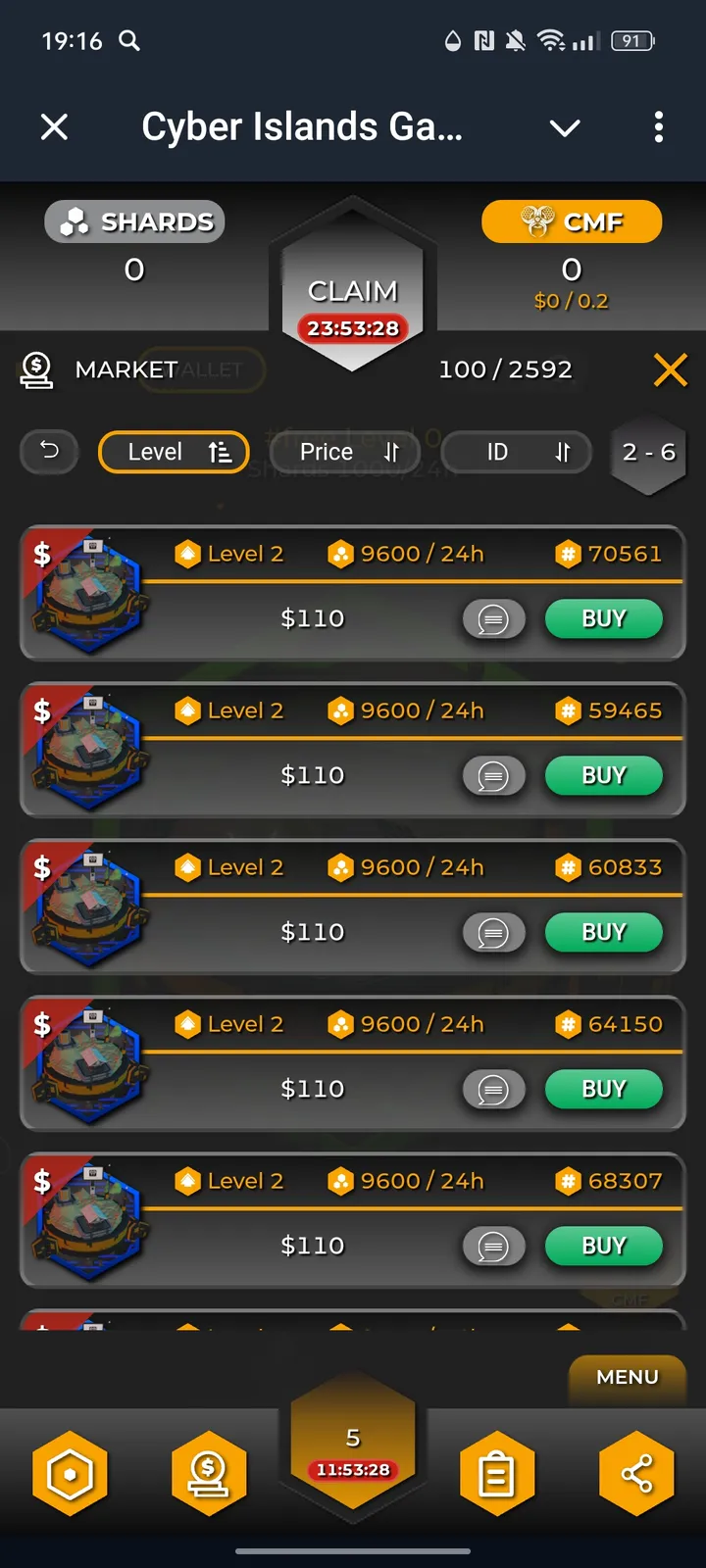View message for island #64150
This screenshot has height=1568, width=706.
coord(493,1090)
